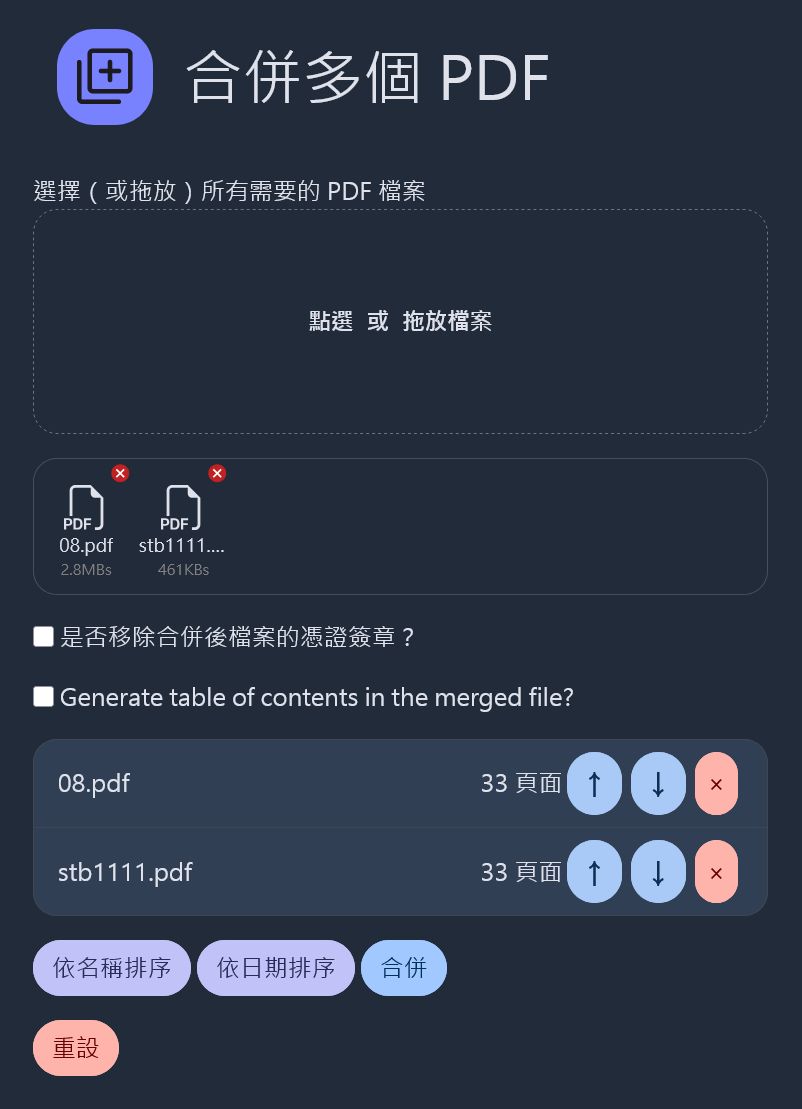
Task: Reset everything with 重設
Action: tap(76, 1048)
